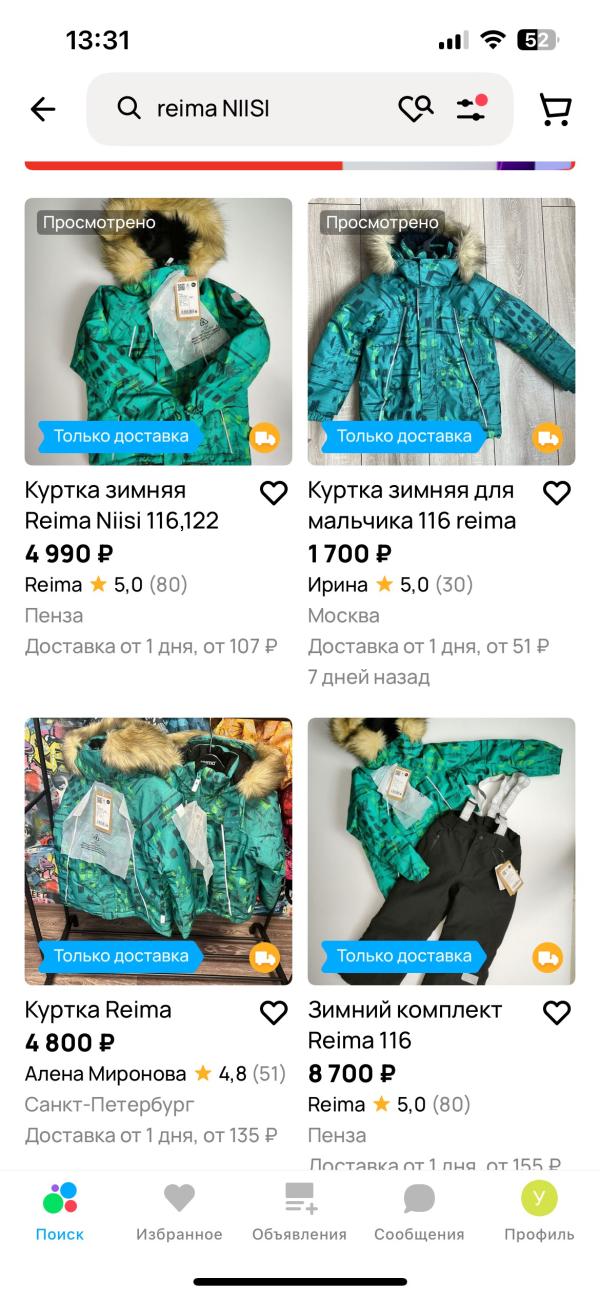Save this search with the heart-magnifier icon
The image size is (600, 1297).
point(415,109)
